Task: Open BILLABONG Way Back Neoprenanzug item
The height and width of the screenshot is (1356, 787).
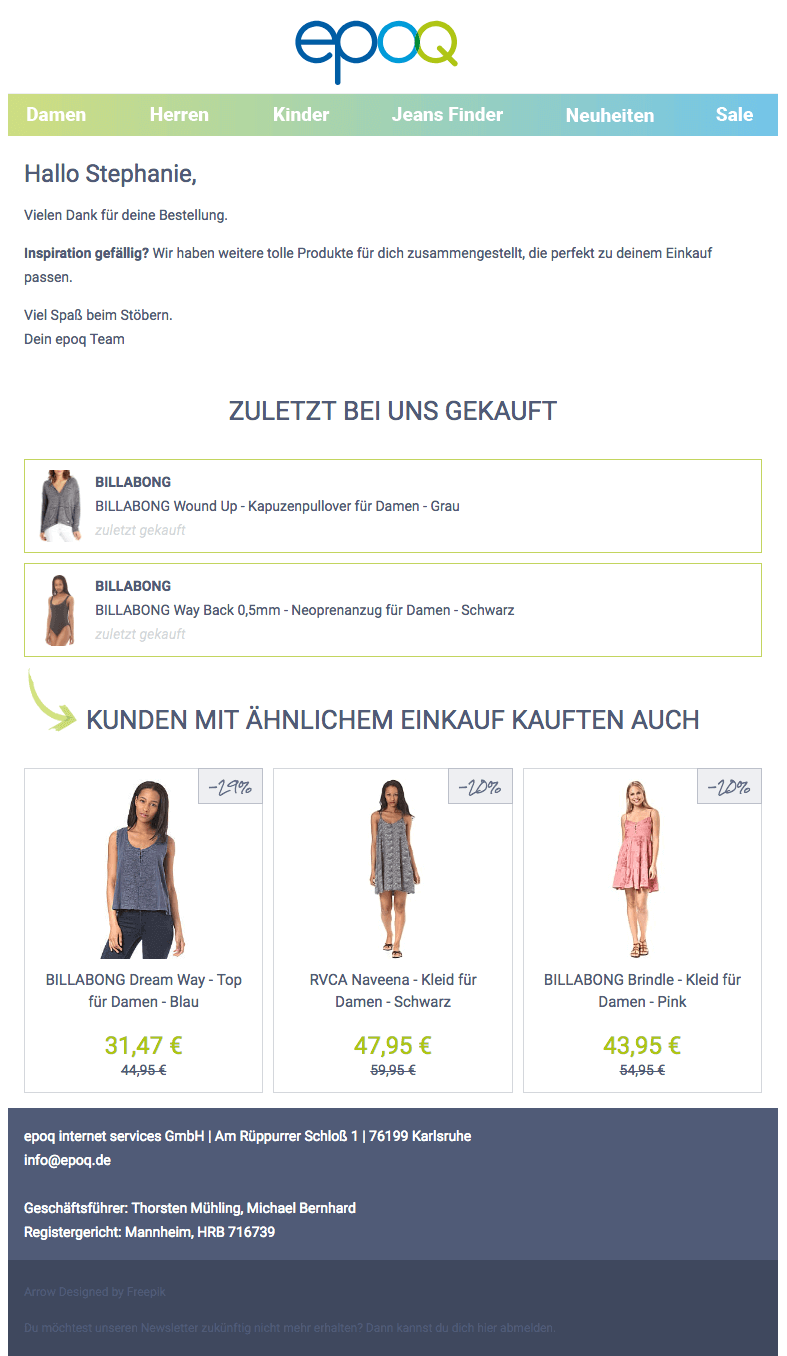Action: 304,610
